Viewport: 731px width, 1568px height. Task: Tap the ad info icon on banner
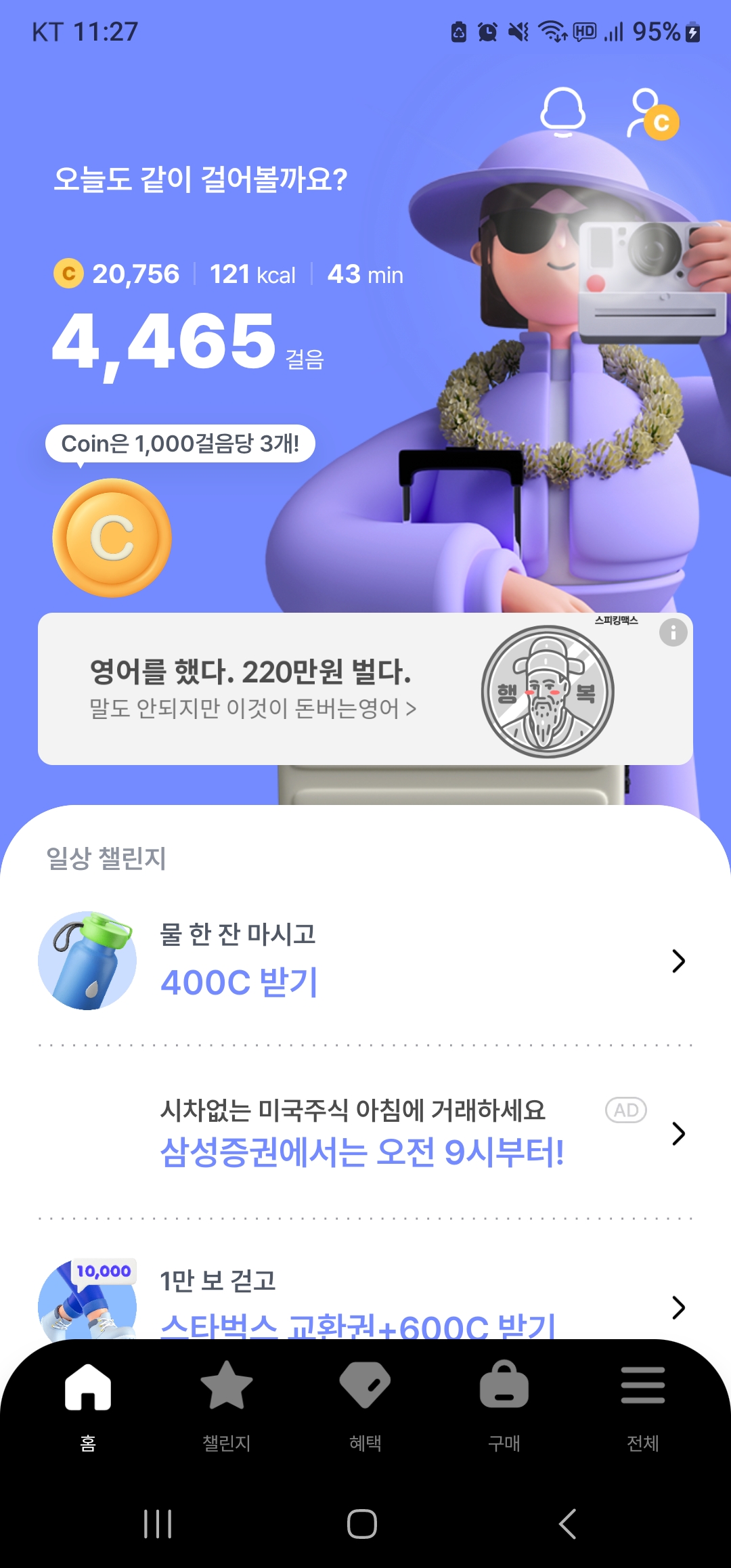[x=673, y=632]
